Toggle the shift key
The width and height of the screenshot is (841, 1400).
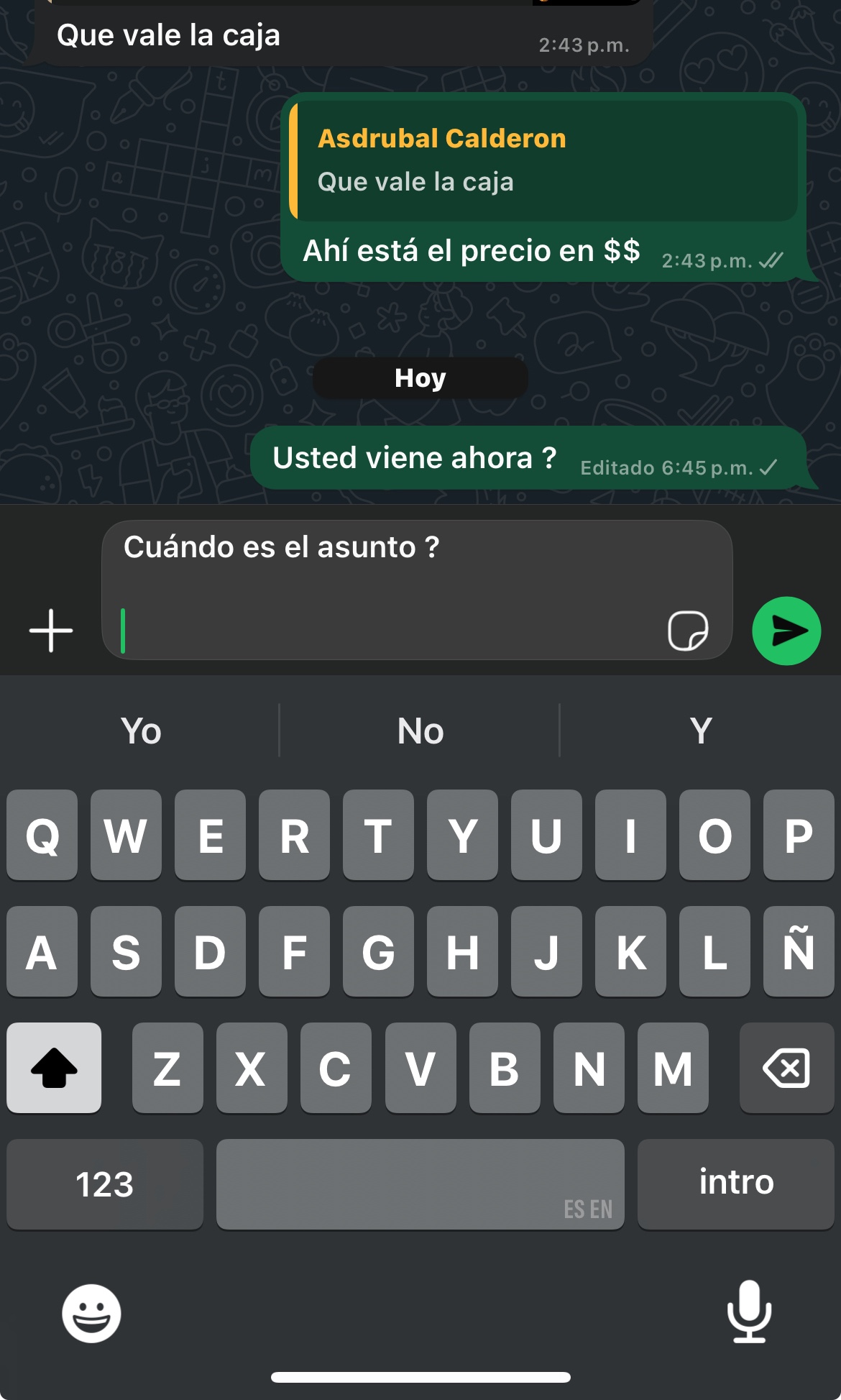coord(54,1068)
